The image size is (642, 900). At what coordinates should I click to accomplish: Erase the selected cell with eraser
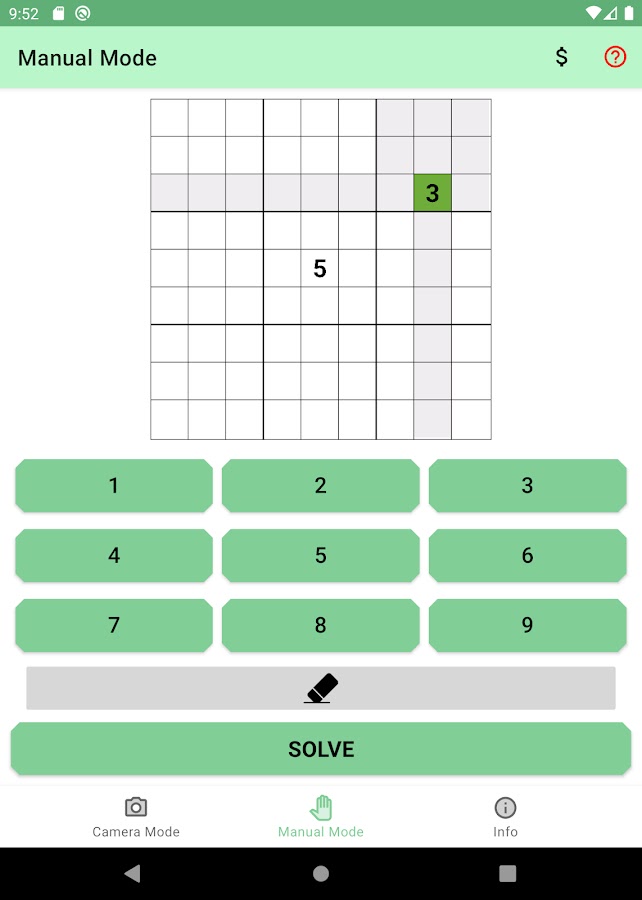[321, 688]
